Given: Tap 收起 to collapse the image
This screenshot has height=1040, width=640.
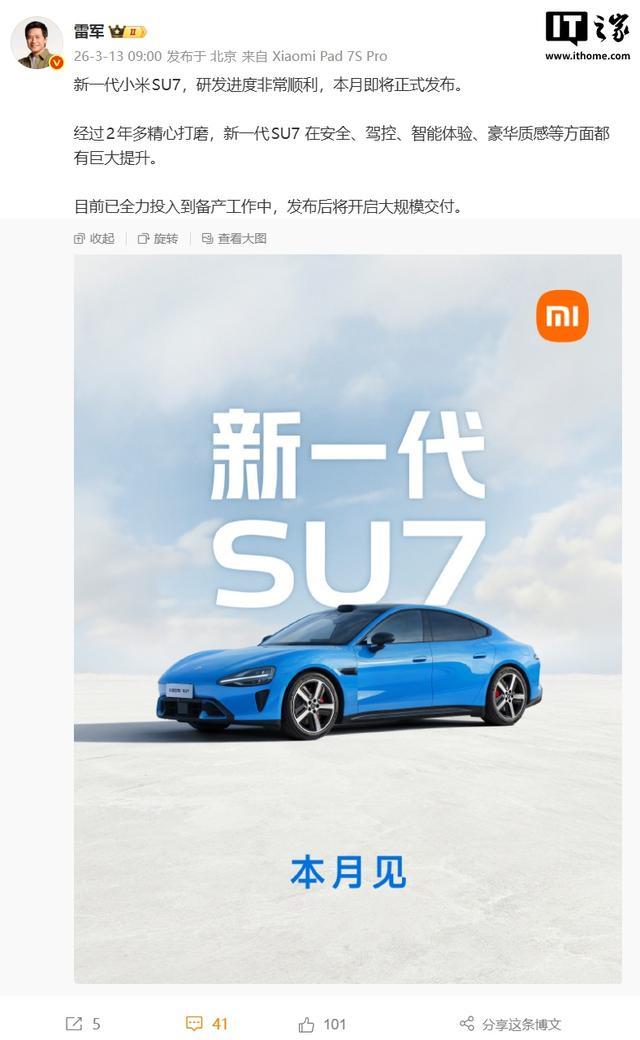Looking at the screenshot, I should (x=94, y=239).
